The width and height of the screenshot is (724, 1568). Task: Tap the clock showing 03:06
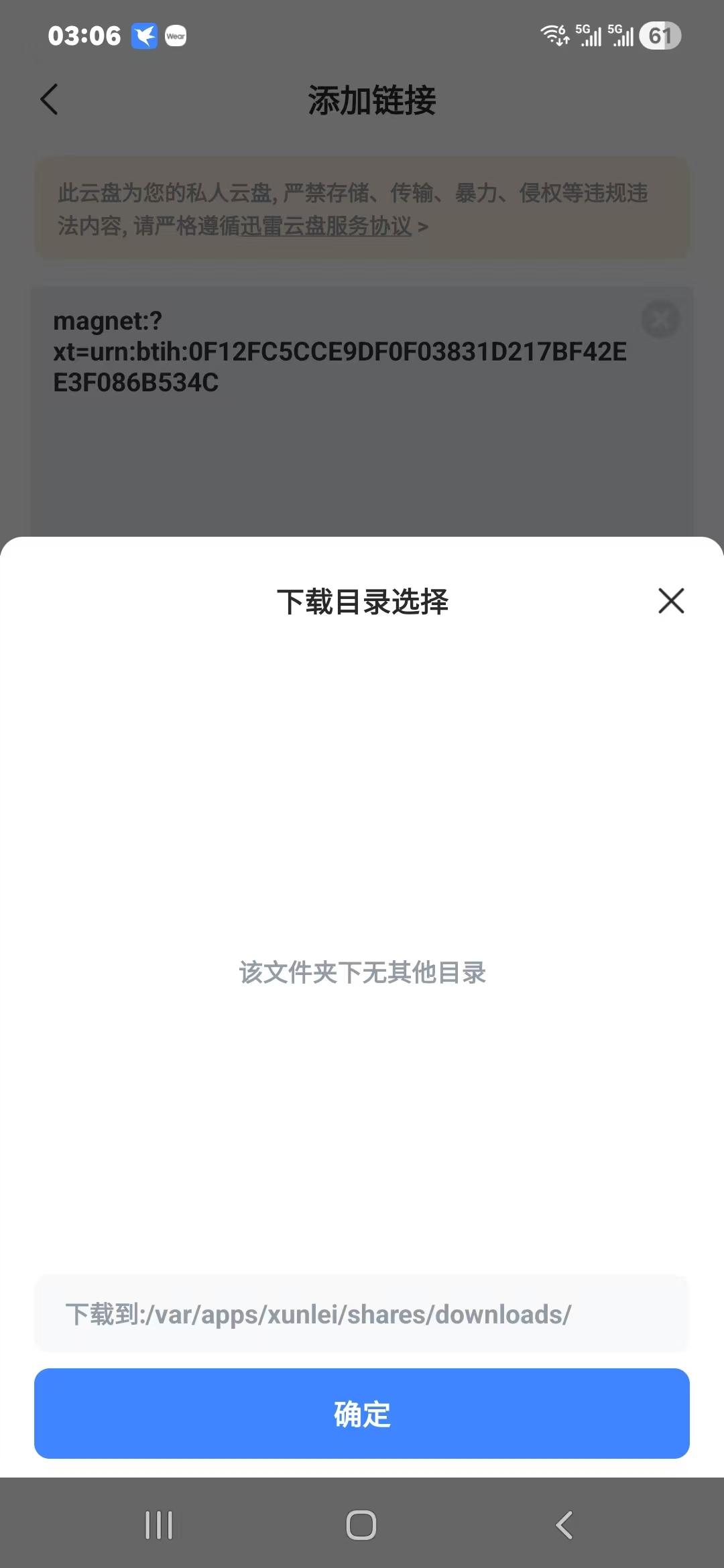(x=86, y=35)
